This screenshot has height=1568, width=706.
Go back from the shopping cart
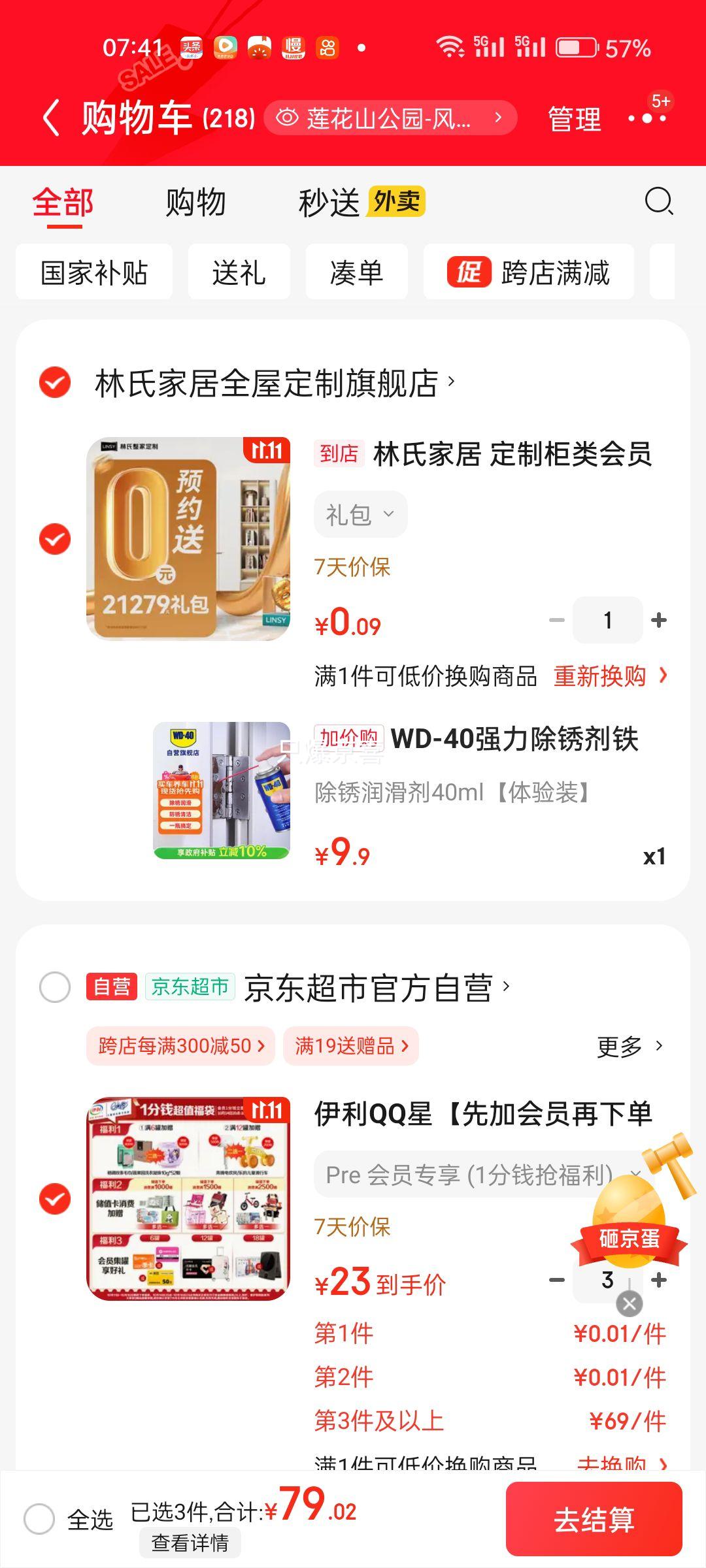[51, 119]
